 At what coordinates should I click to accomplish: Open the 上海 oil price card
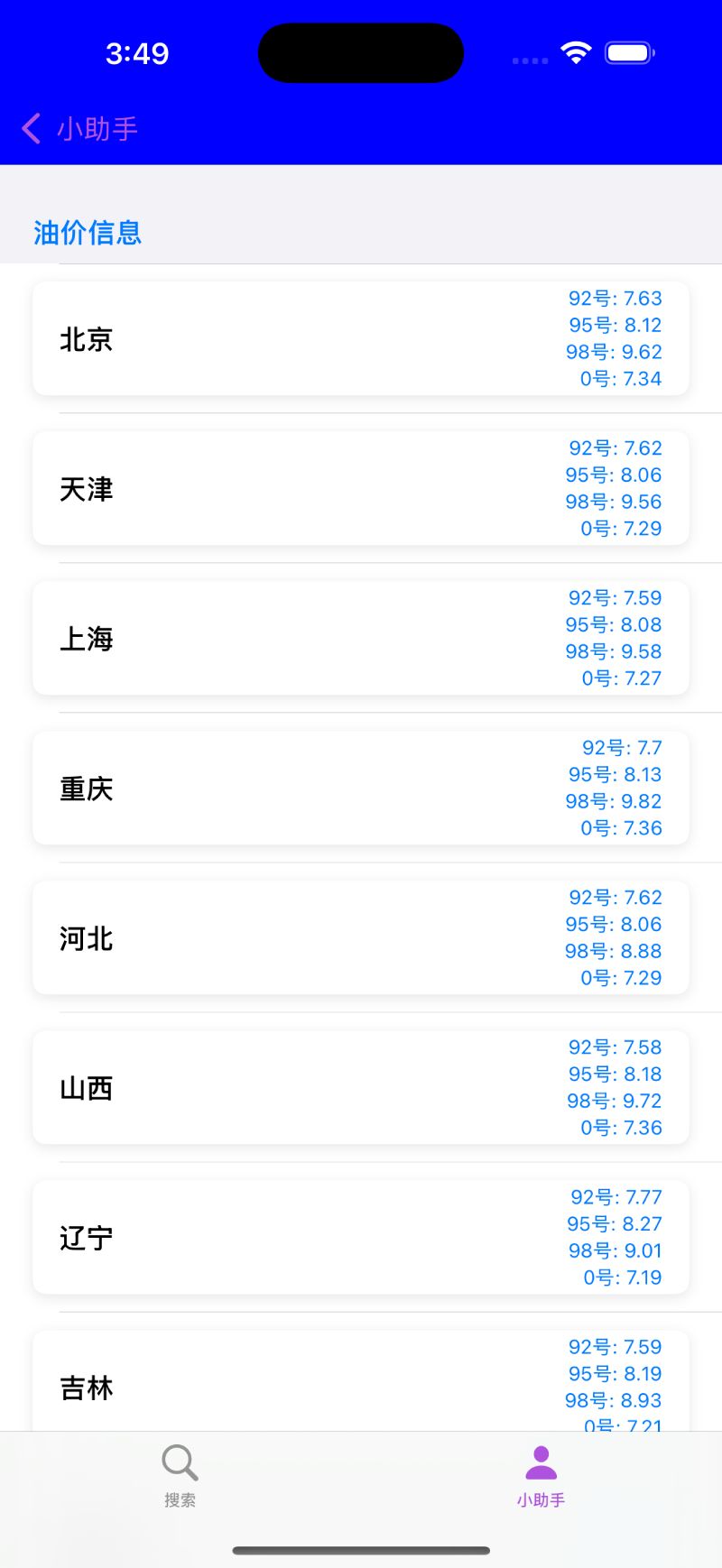tap(361, 639)
